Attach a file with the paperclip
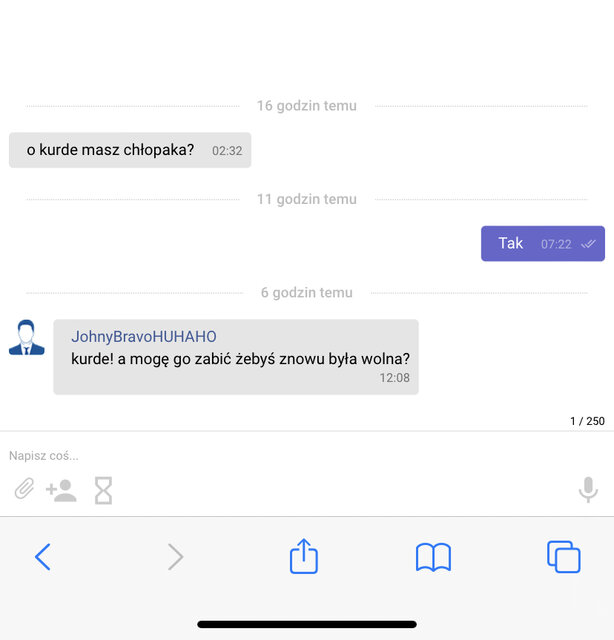This screenshot has height=640, width=614. coord(24,490)
